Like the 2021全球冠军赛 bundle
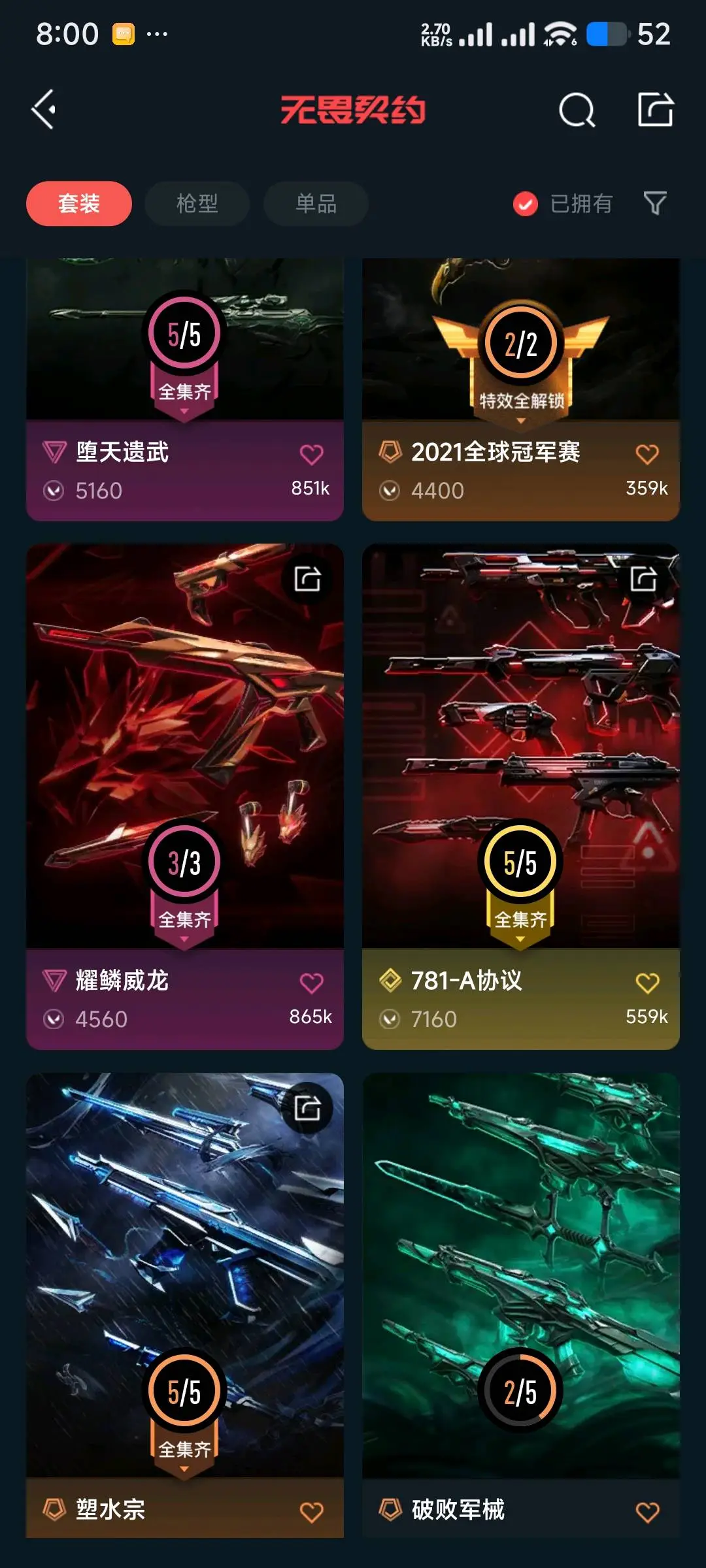 (x=648, y=454)
